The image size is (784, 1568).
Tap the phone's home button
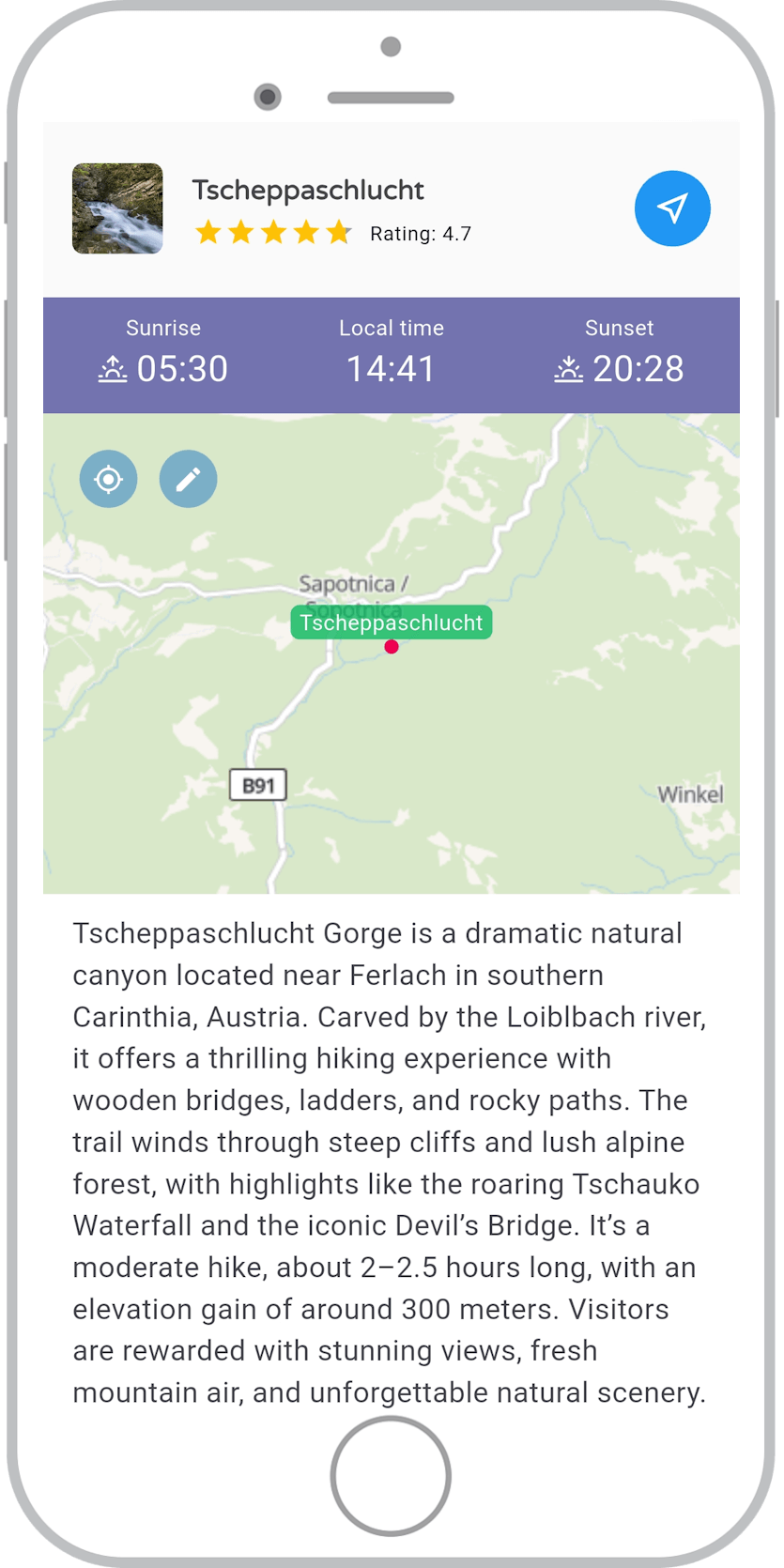click(x=391, y=1475)
